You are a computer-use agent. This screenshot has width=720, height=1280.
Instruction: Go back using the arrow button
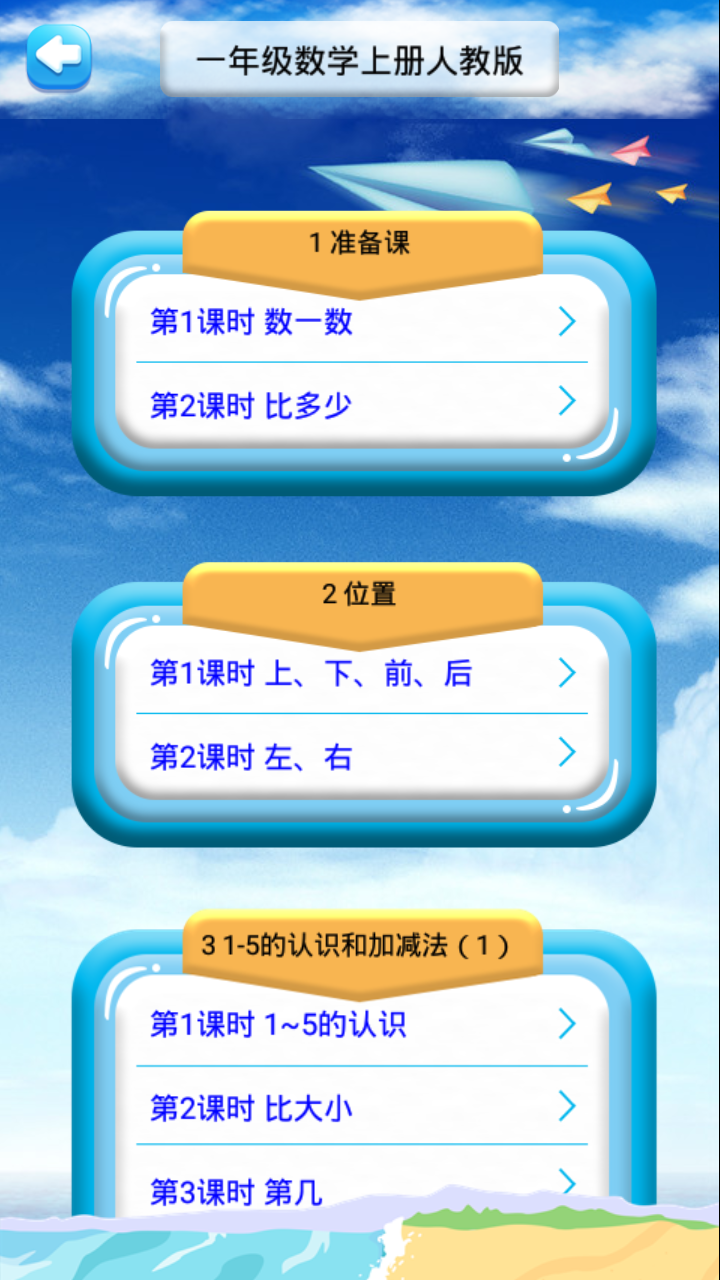59,57
